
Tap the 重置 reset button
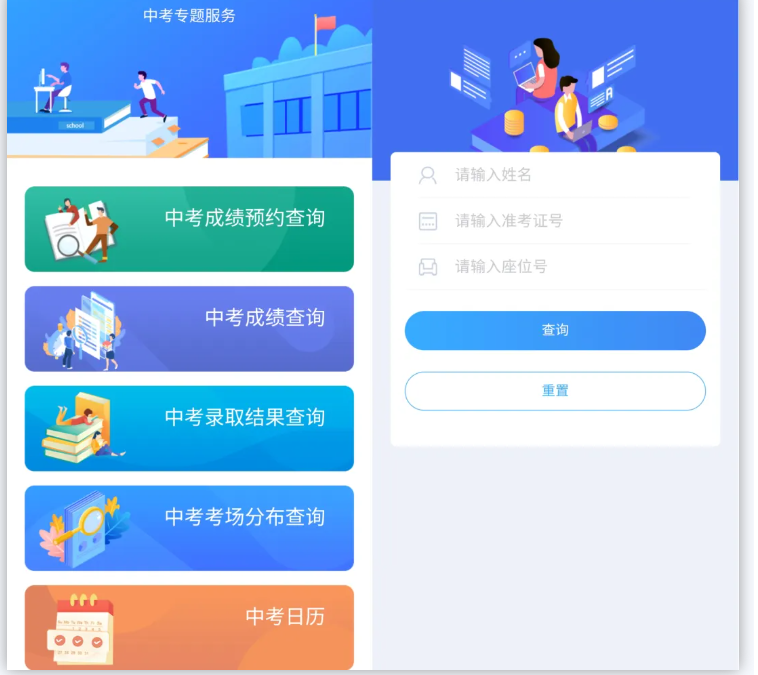(555, 391)
